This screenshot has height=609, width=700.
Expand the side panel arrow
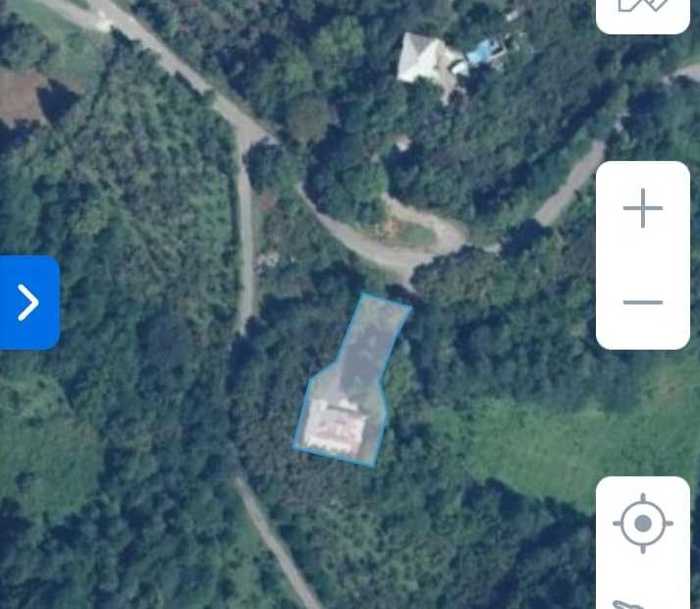coord(29,302)
